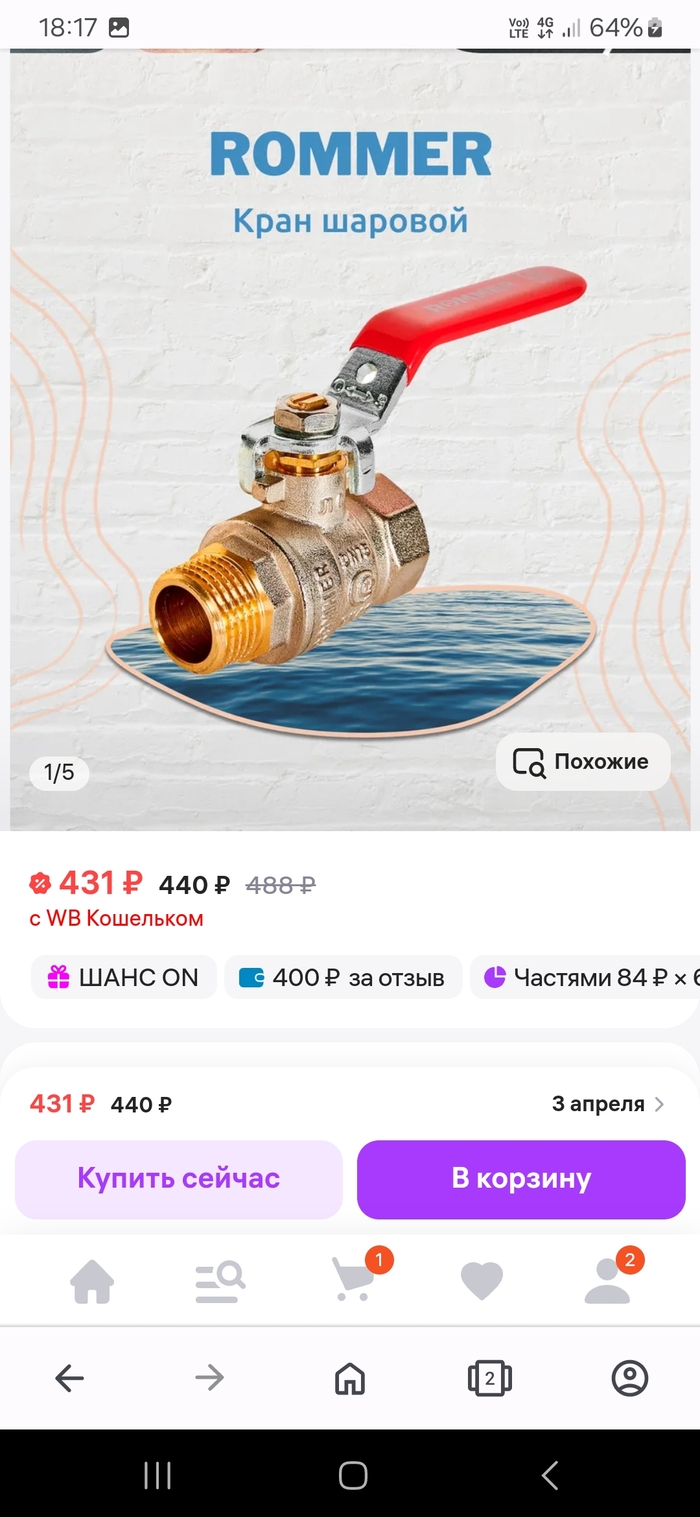This screenshot has width=700, height=1517.
Task: Add item with В корзину button
Action: [x=521, y=1178]
